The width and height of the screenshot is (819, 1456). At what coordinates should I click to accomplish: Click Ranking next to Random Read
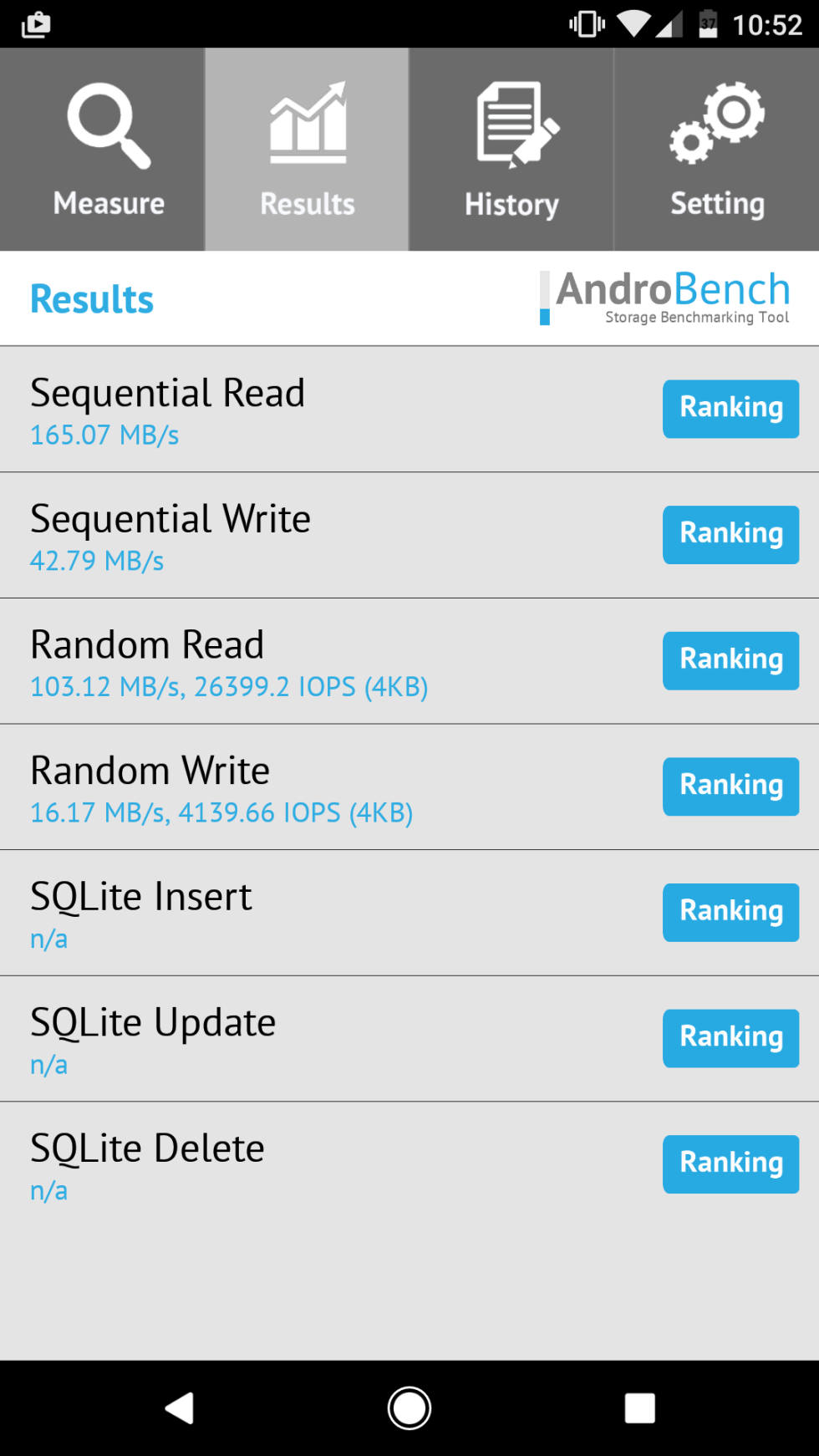tap(730, 660)
